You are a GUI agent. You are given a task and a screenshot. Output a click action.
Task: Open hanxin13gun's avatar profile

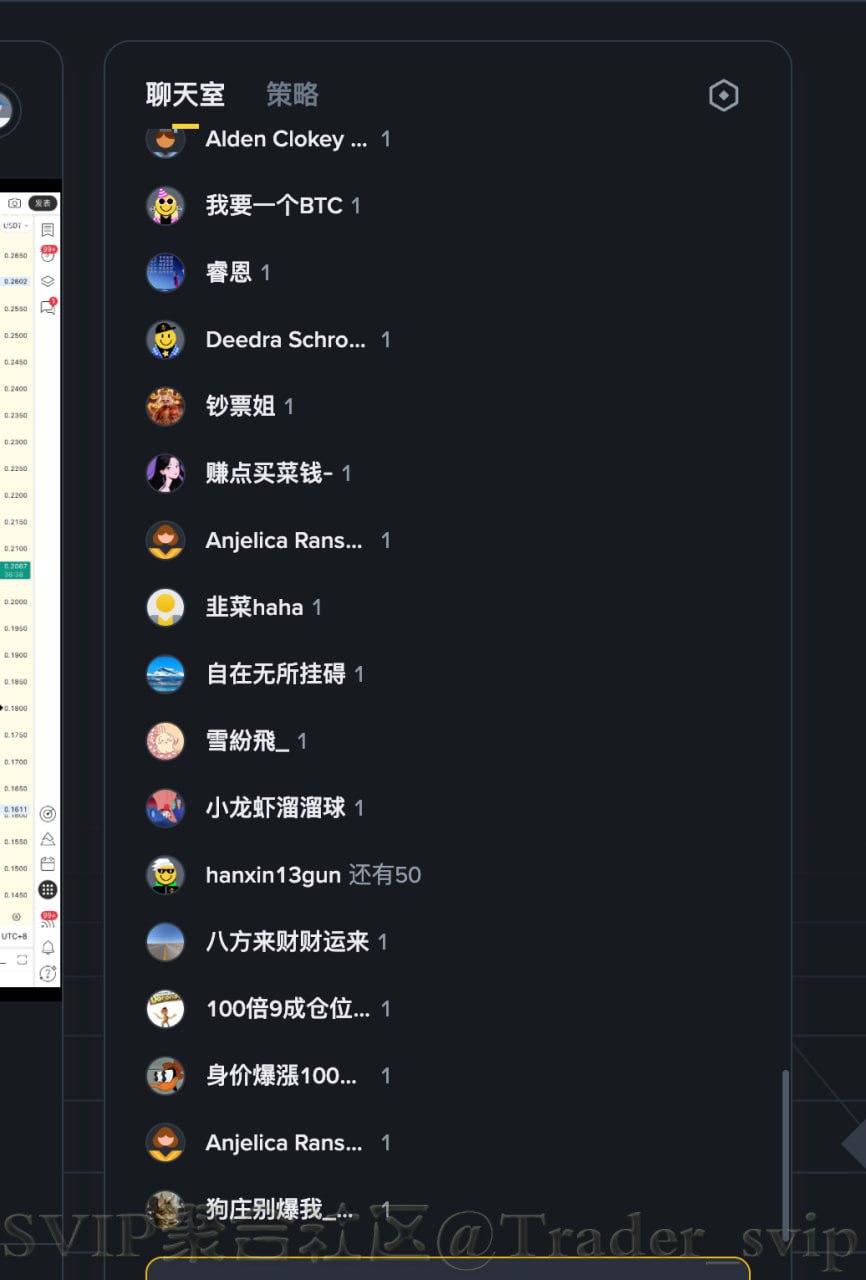pos(166,875)
